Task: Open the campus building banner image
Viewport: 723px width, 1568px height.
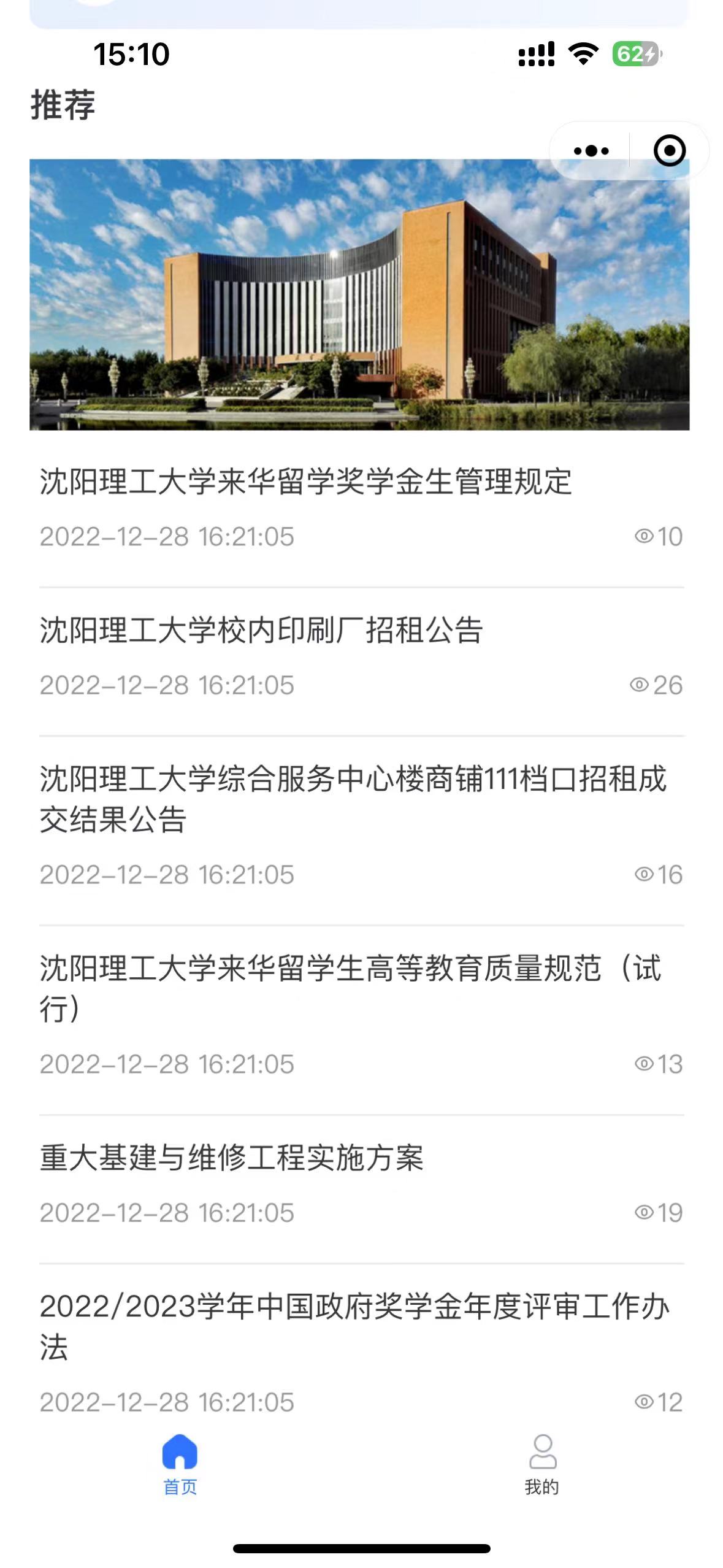Action: tap(359, 294)
